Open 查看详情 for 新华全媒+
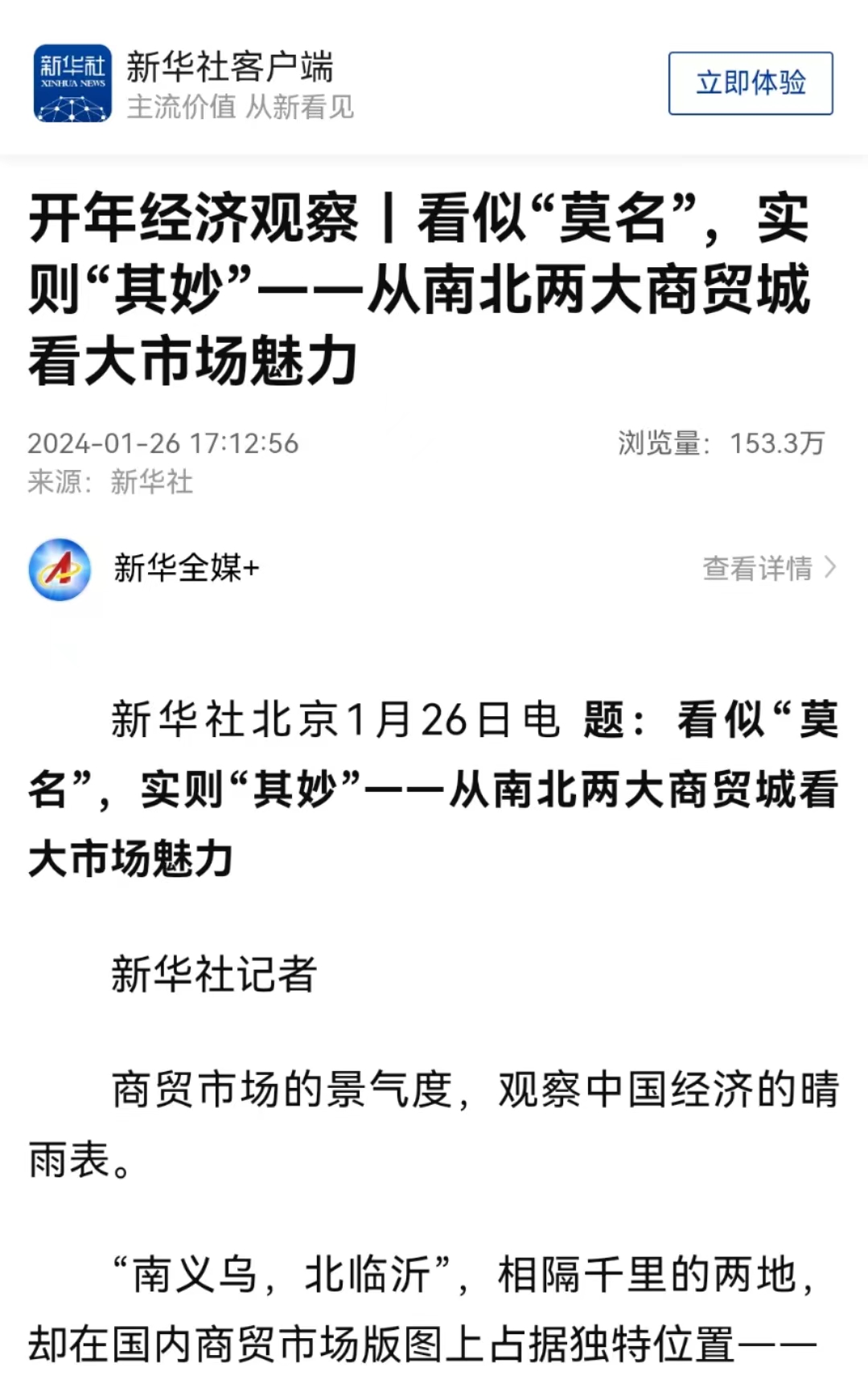The height and width of the screenshot is (1388, 868). coord(768,568)
